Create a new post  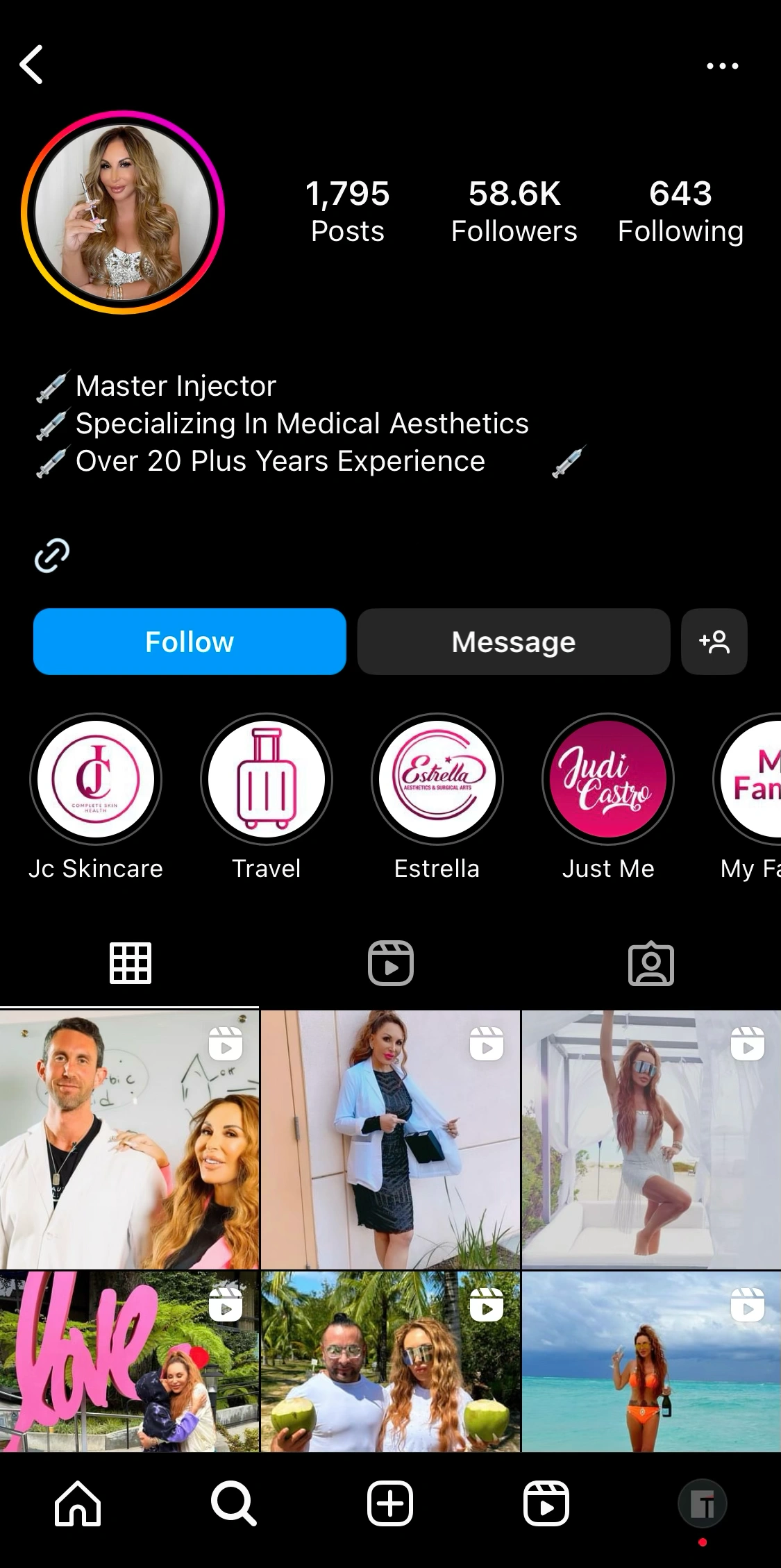tap(390, 1503)
